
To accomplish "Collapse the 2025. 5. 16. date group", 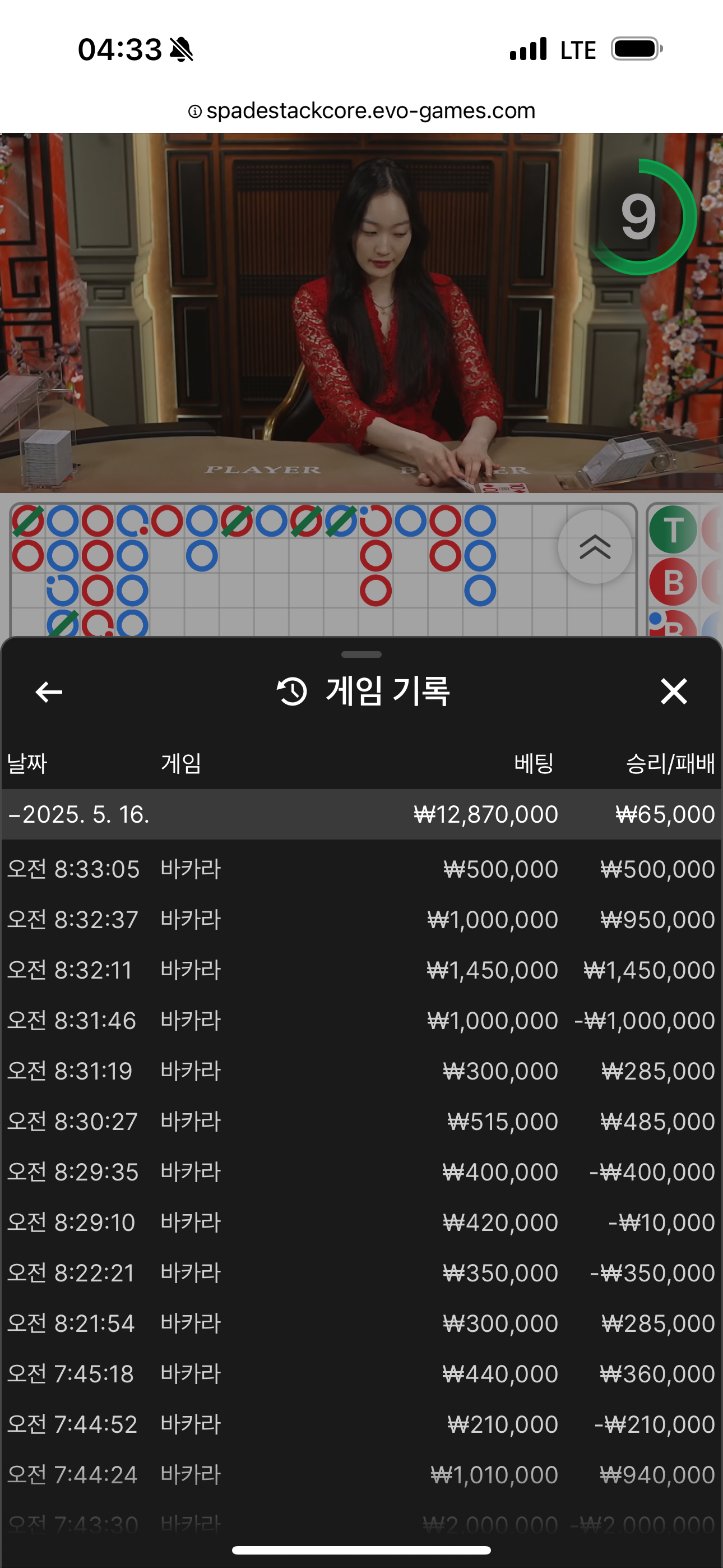I will pos(361,814).
